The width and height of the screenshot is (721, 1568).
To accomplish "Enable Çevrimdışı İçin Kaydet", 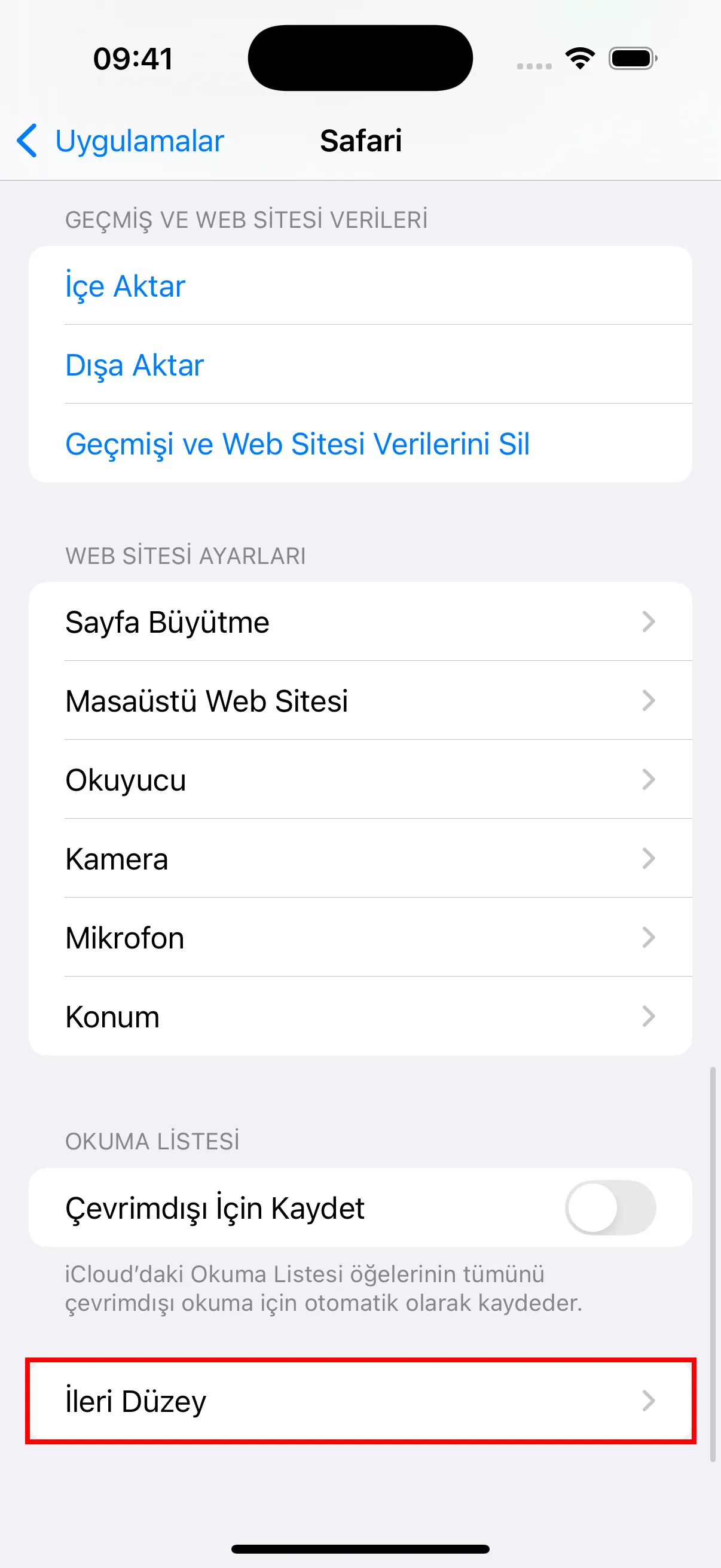I will pyautogui.click(x=610, y=1207).
